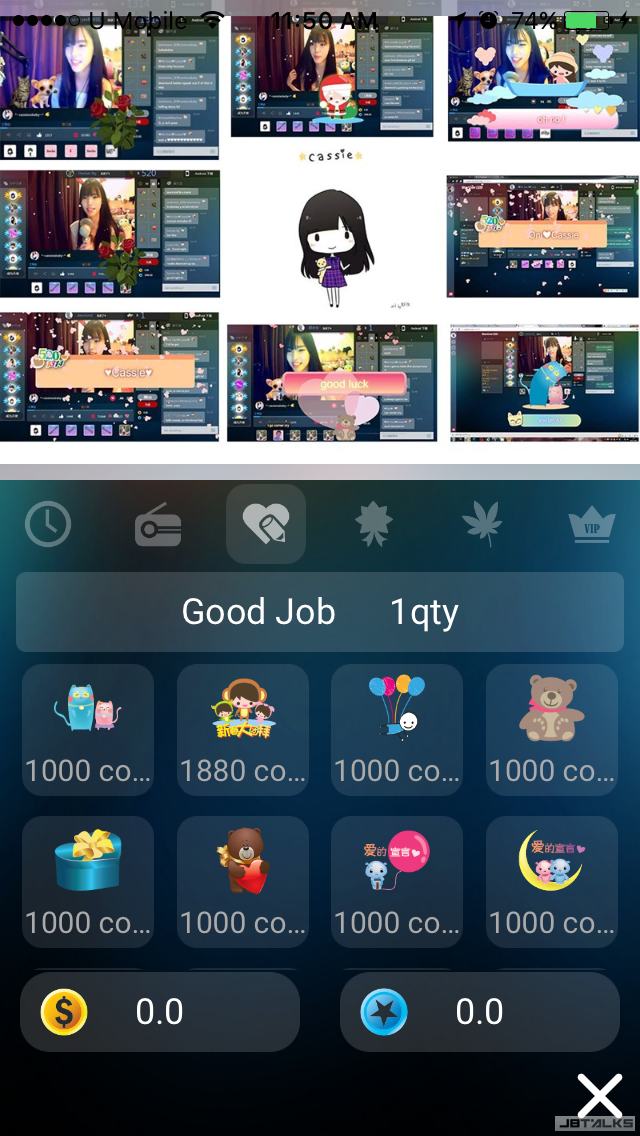
Task: Pick the brown bear holding a heart
Action: [x=243, y=882]
